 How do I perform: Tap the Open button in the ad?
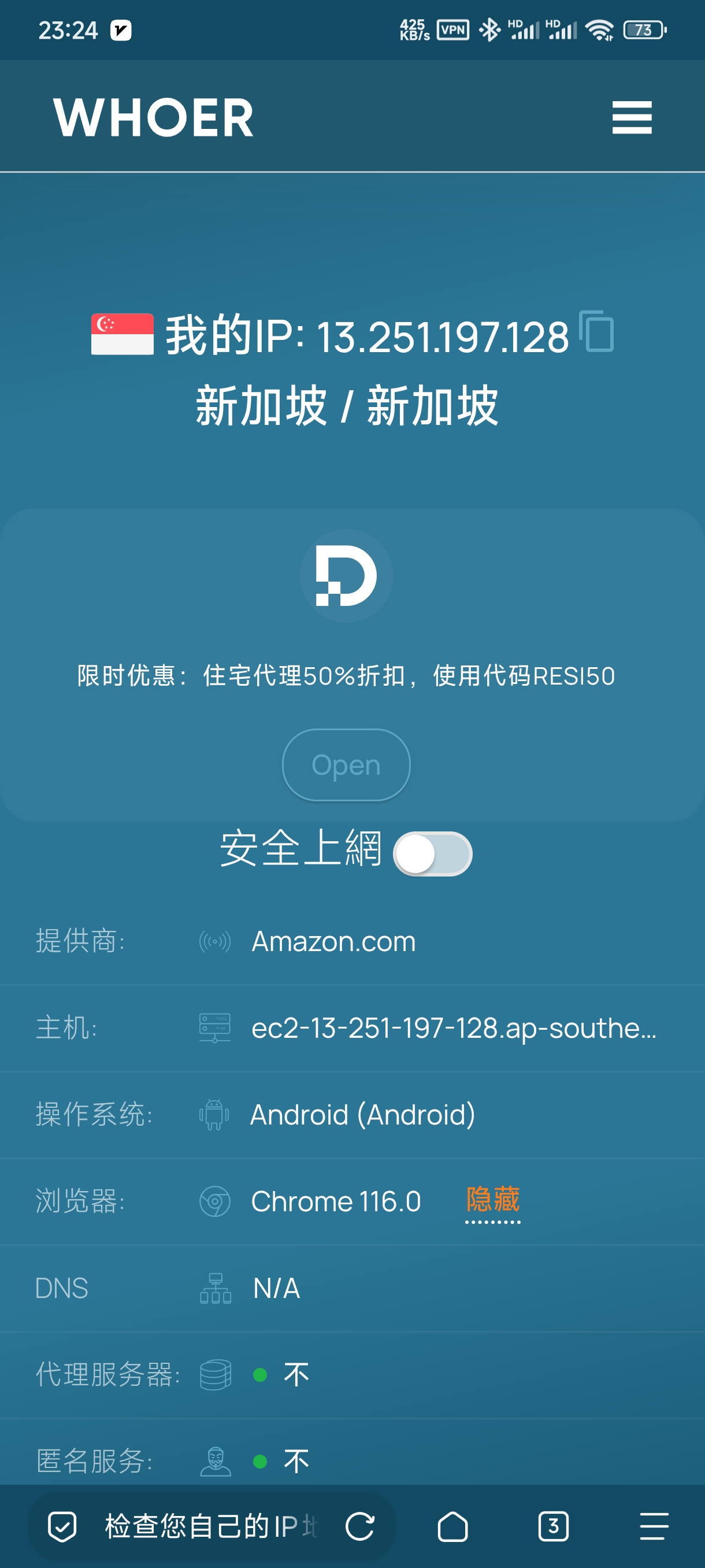coord(346,764)
